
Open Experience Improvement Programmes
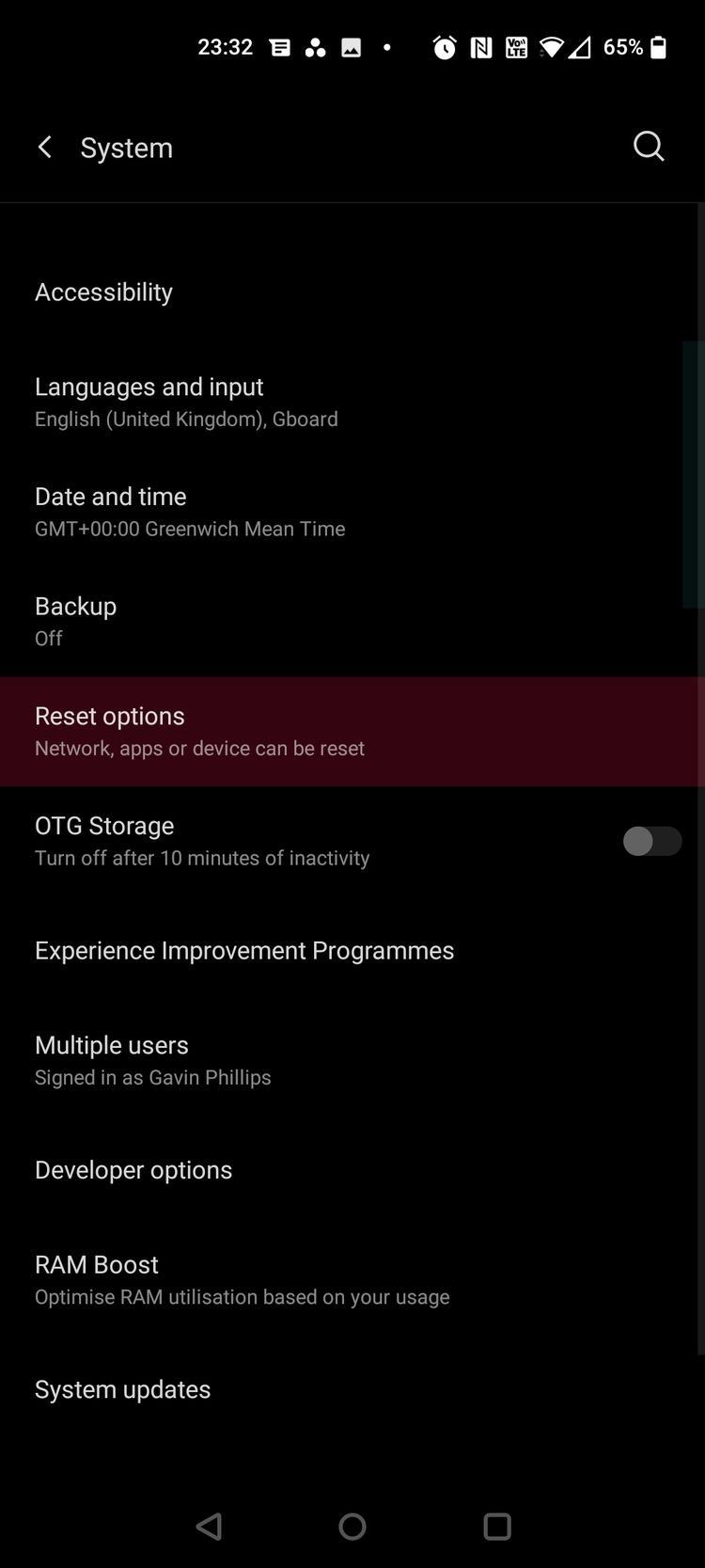click(x=244, y=950)
